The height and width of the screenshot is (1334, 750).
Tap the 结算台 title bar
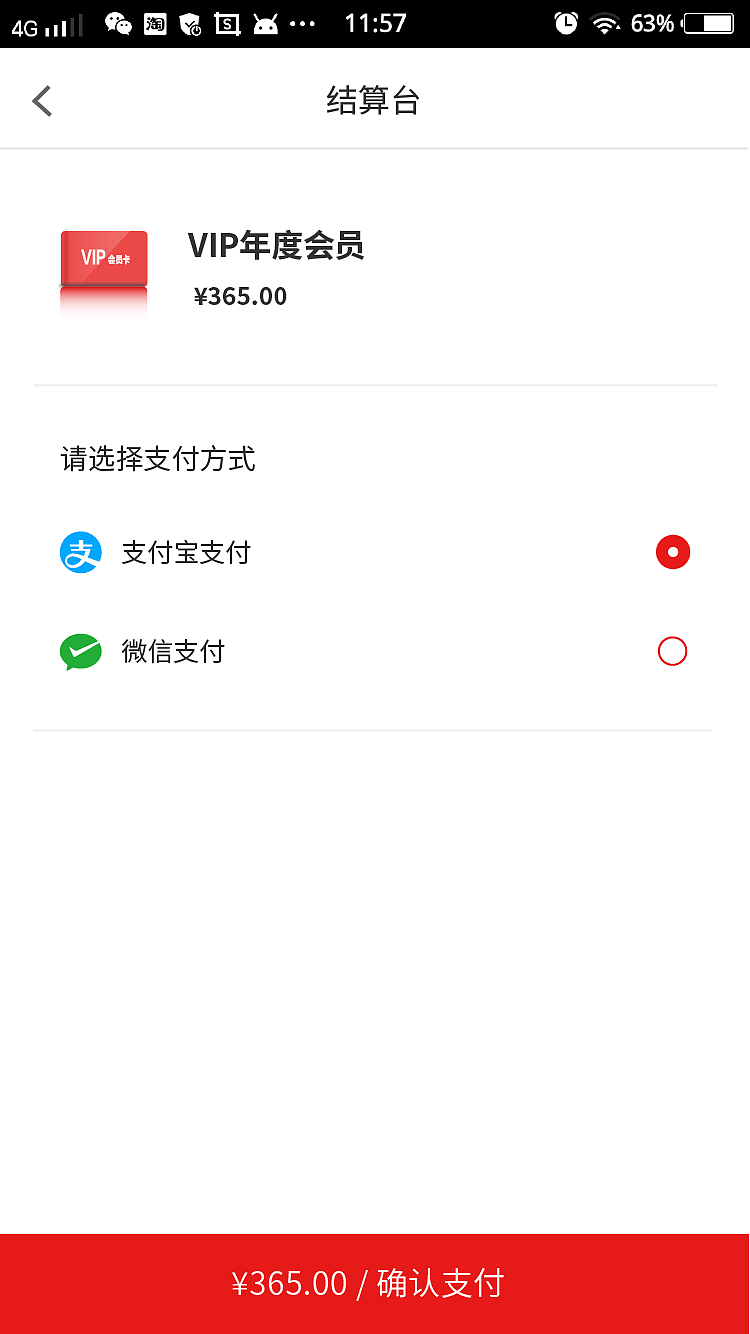pyautogui.click(x=374, y=99)
